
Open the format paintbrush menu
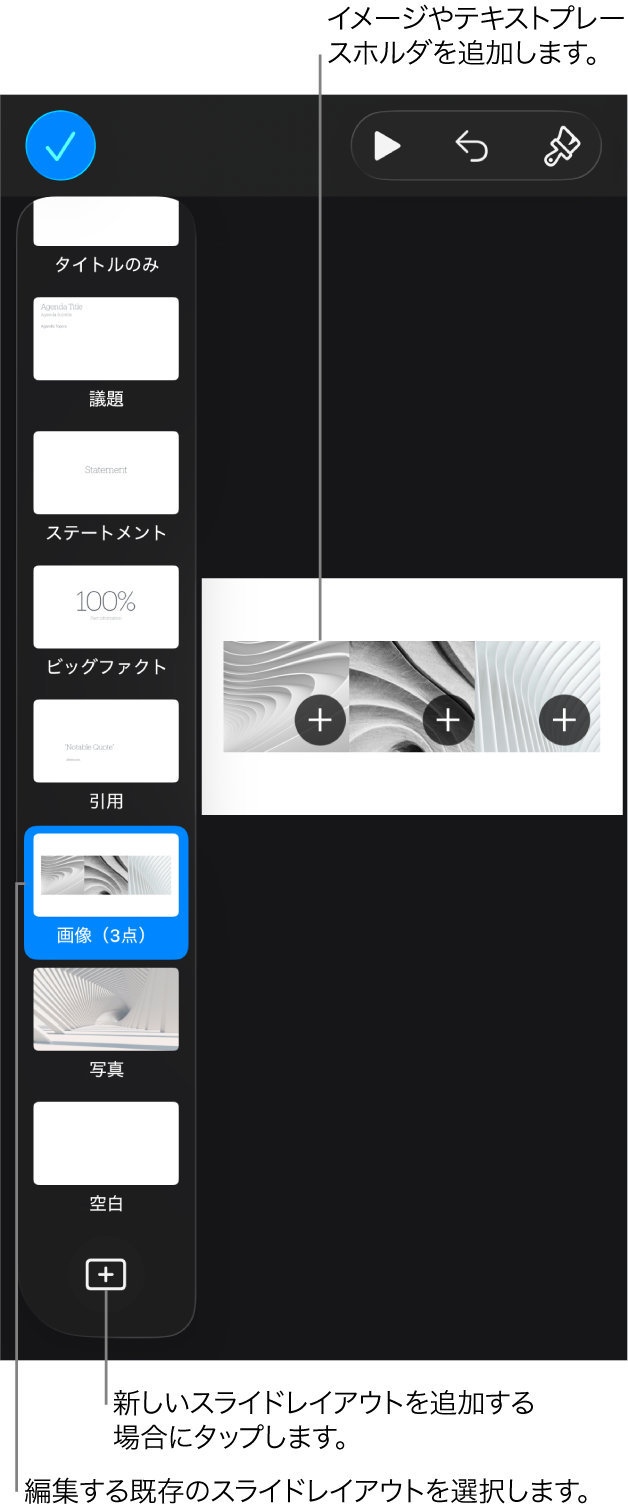point(561,146)
